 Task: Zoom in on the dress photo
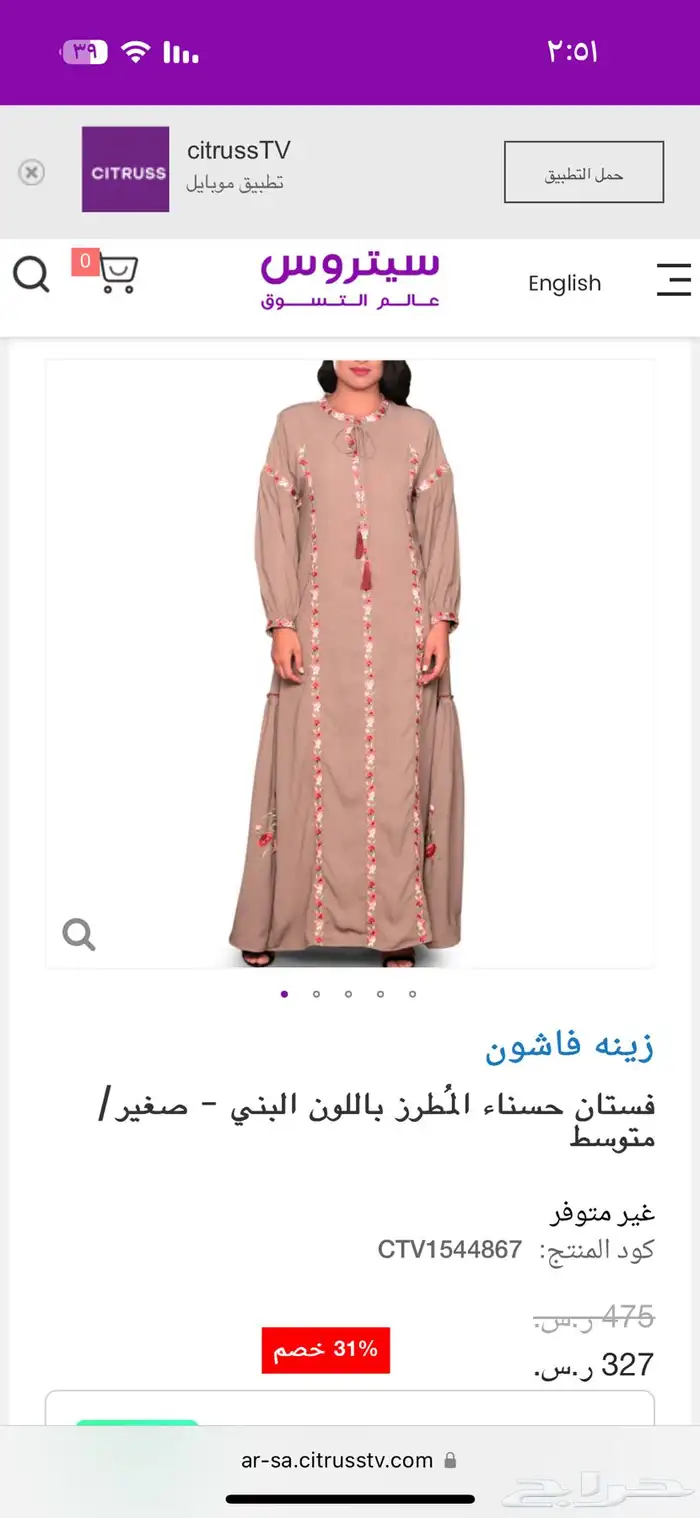point(79,935)
